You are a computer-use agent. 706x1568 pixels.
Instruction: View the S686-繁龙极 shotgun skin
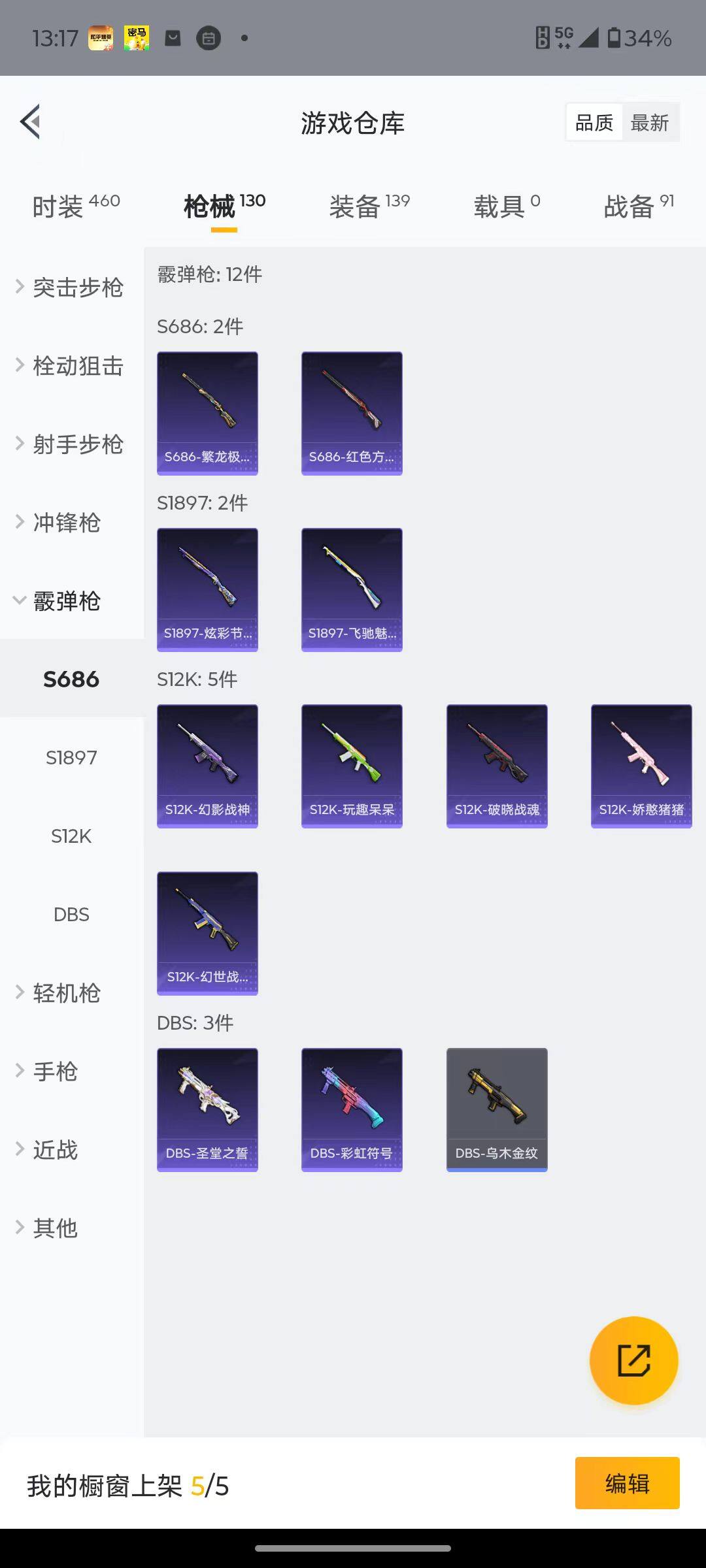207,412
